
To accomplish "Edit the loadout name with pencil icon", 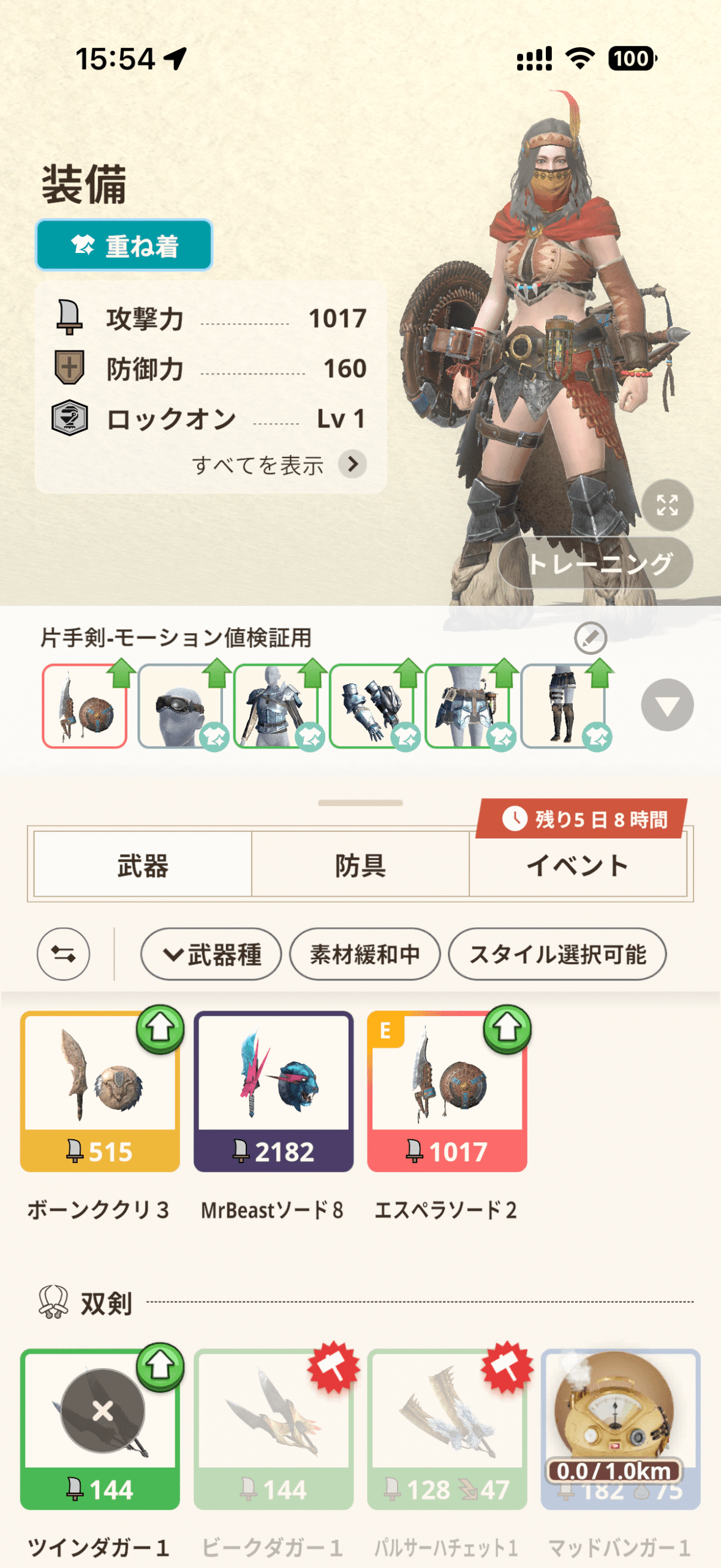I will pyautogui.click(x=590, y=638).
